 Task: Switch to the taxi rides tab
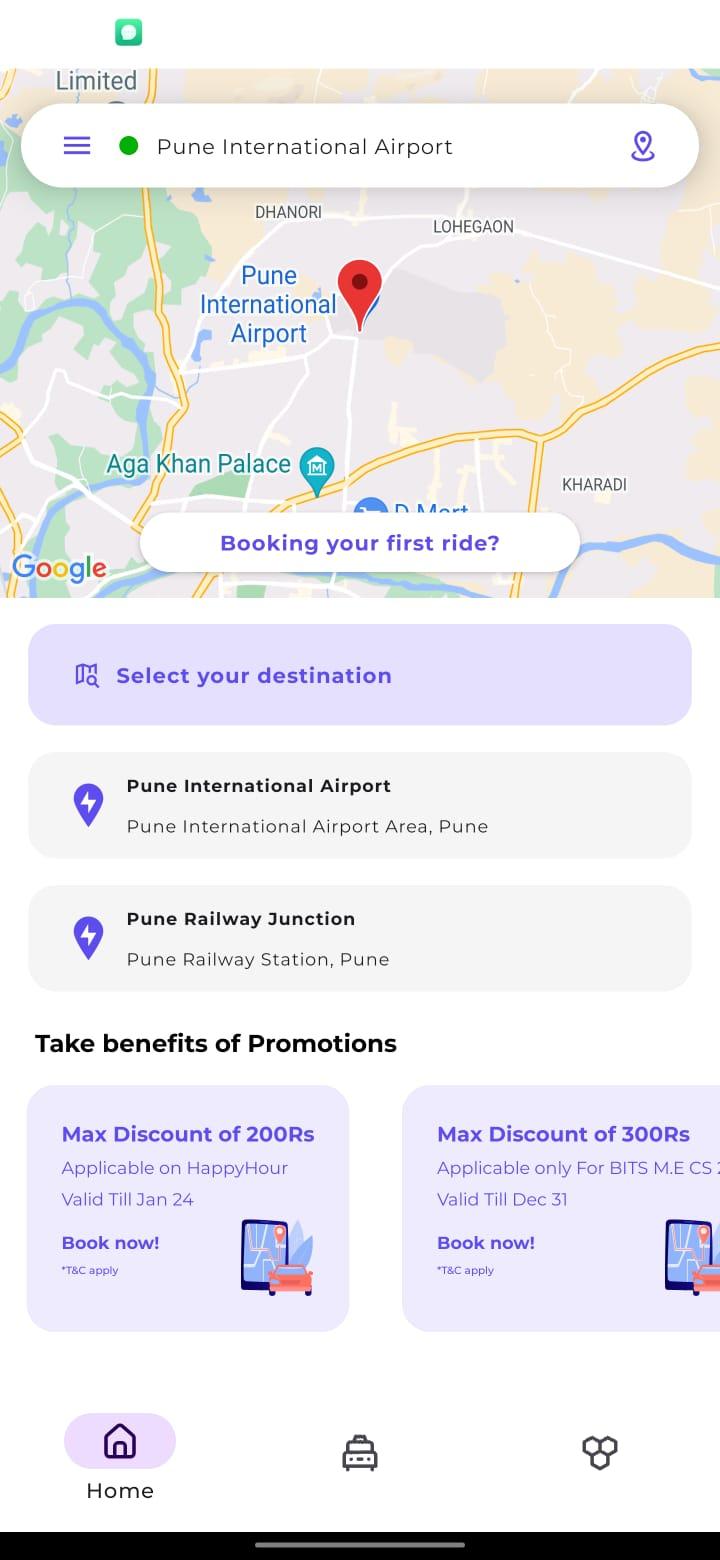point(360,1453)
